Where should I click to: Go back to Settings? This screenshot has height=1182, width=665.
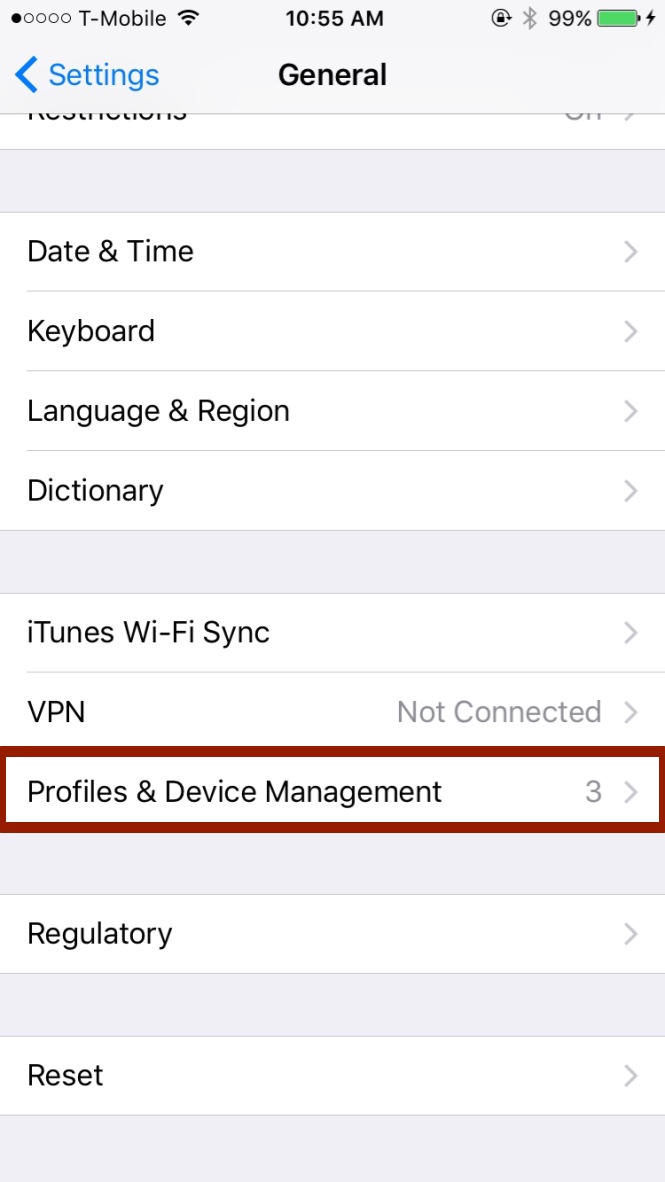87,75
